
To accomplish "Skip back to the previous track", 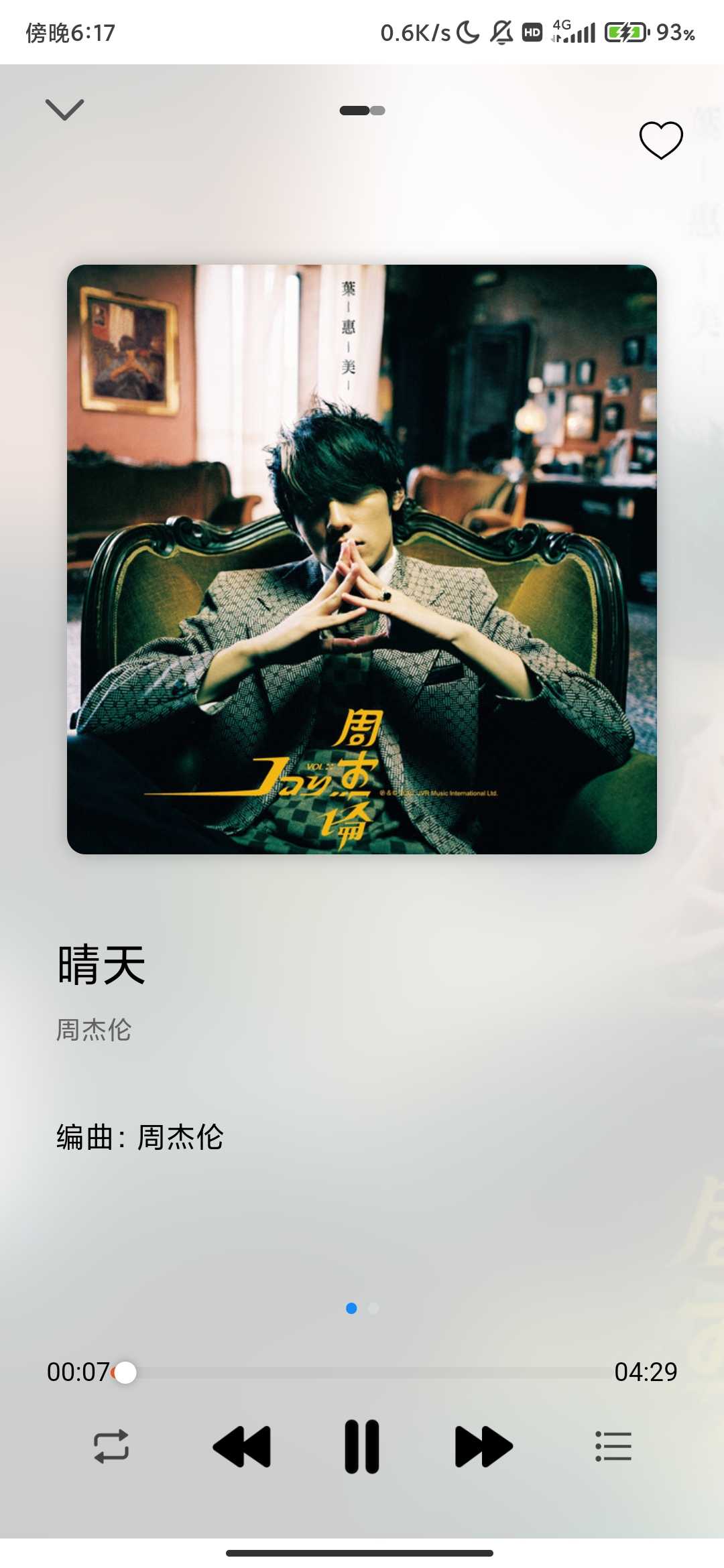I will coord(242,1446).
